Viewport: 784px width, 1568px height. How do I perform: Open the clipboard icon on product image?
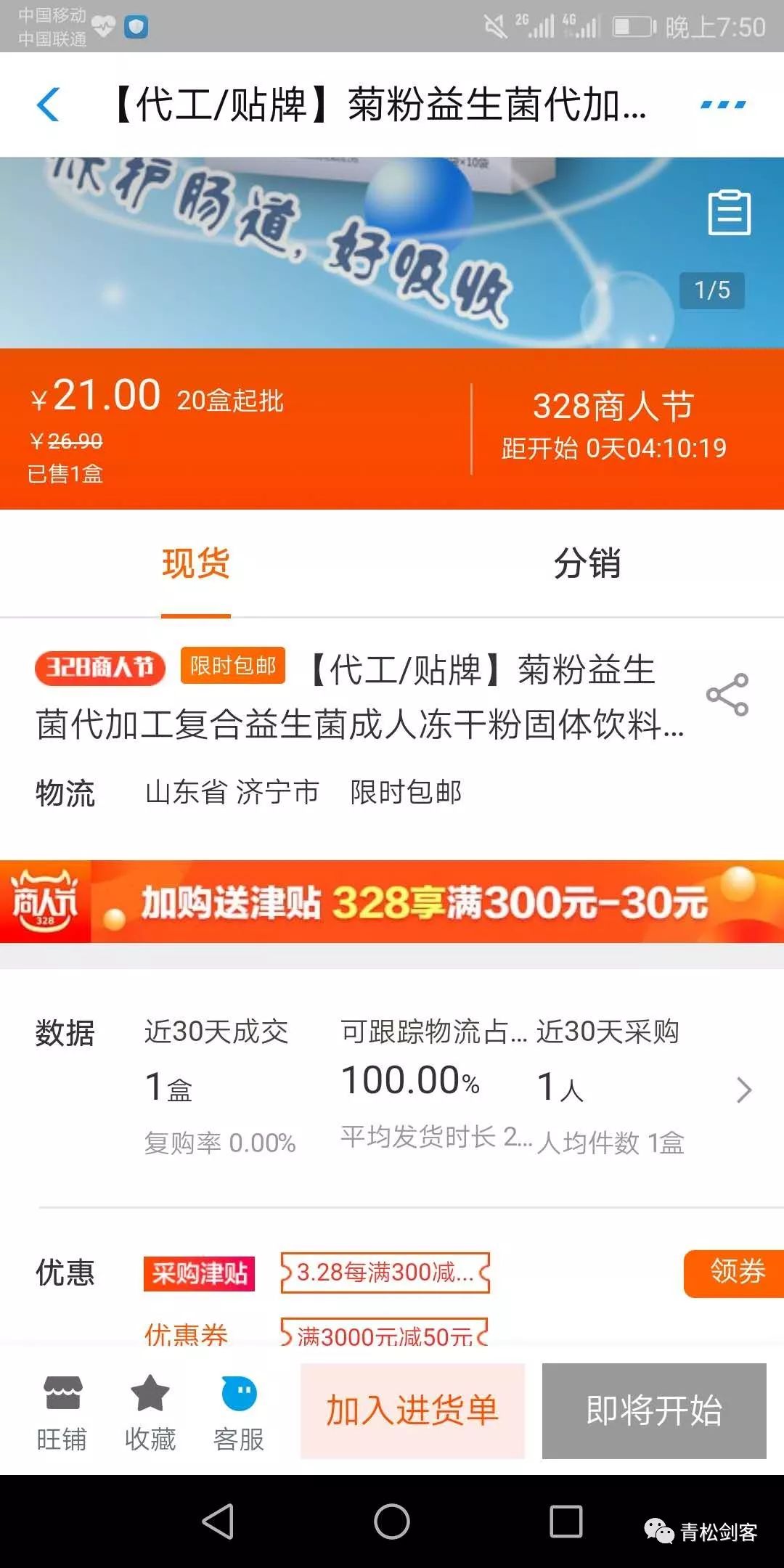pyautogui.click(x=729, y=213)
